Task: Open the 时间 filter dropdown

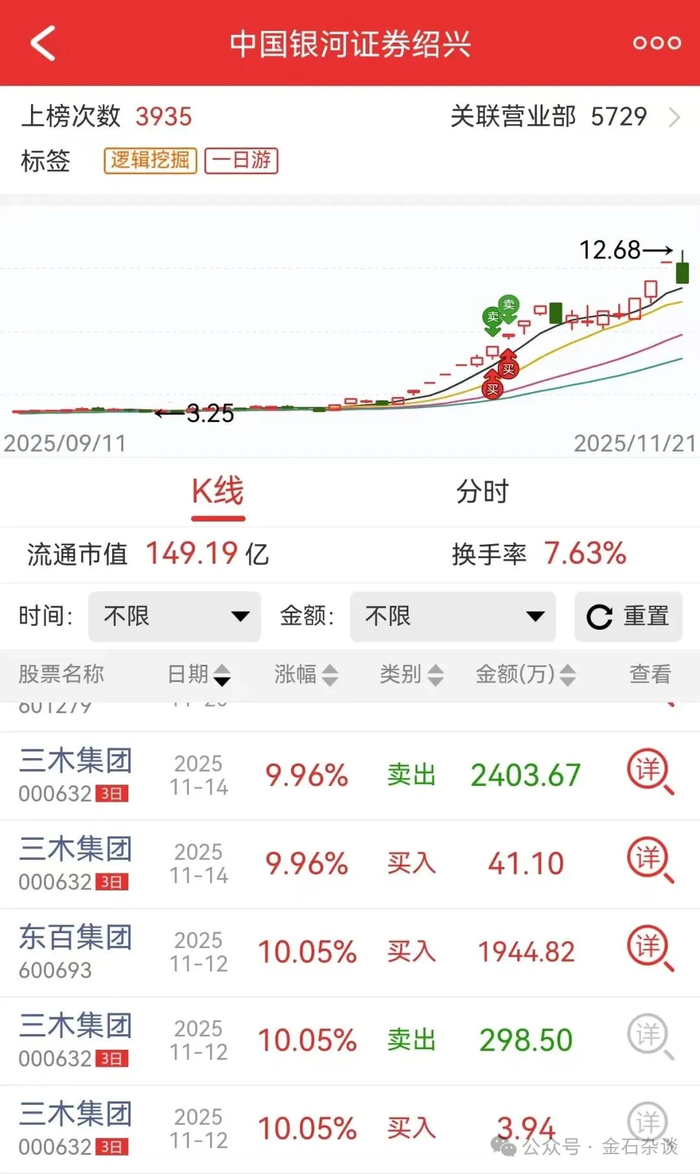Action: [175, 616]
